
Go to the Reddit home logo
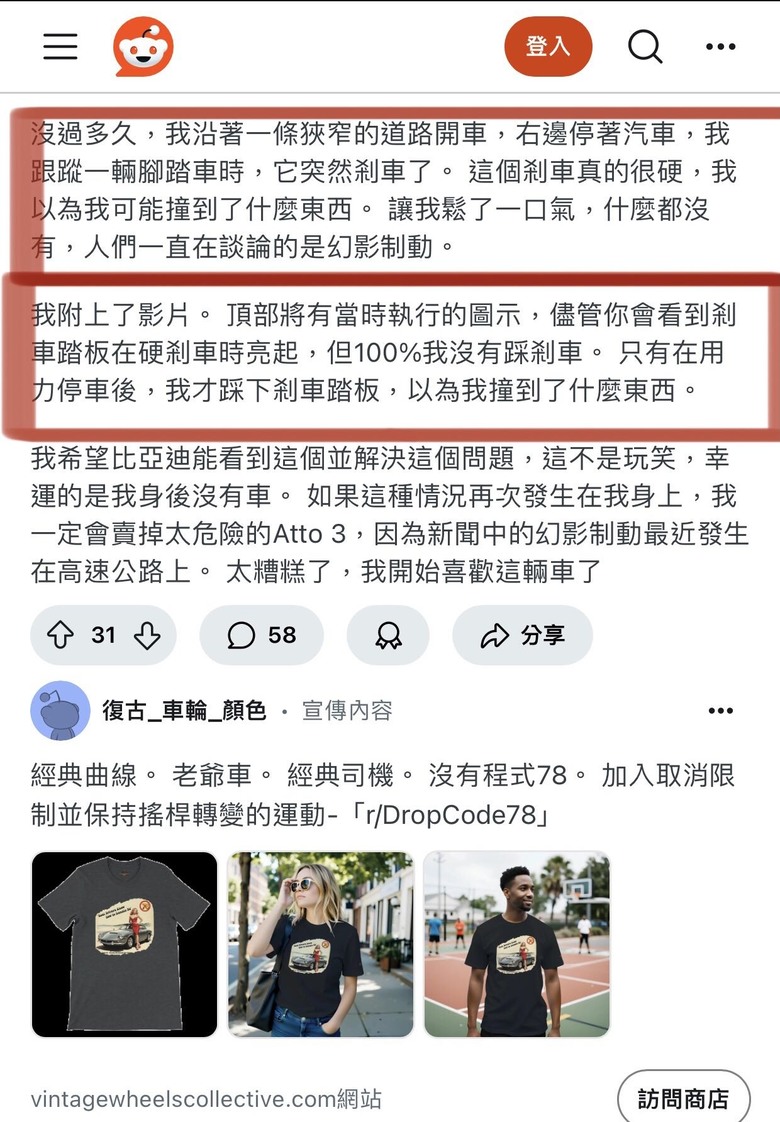coord(143,46)
